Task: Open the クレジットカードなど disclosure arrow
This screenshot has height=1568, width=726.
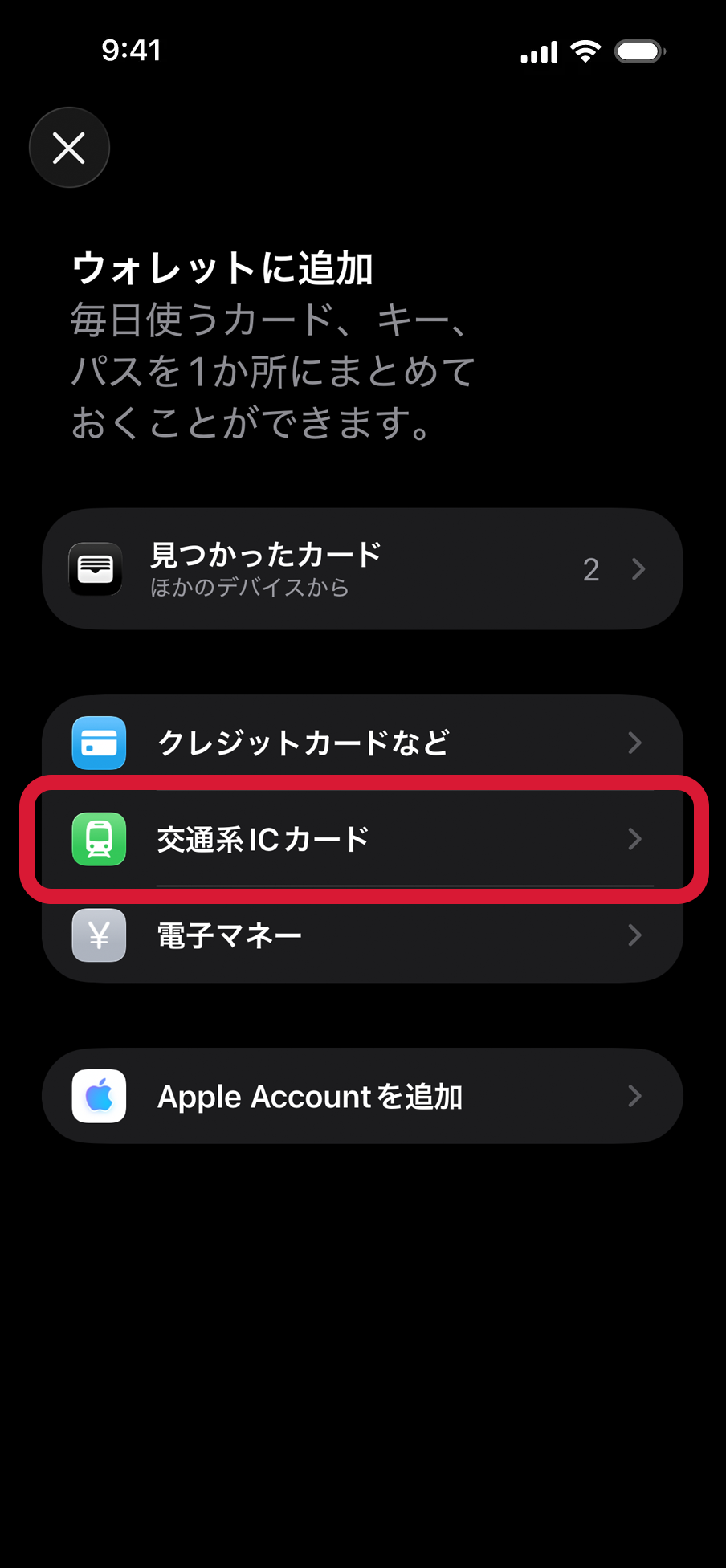Action: [x=635, y=743]
